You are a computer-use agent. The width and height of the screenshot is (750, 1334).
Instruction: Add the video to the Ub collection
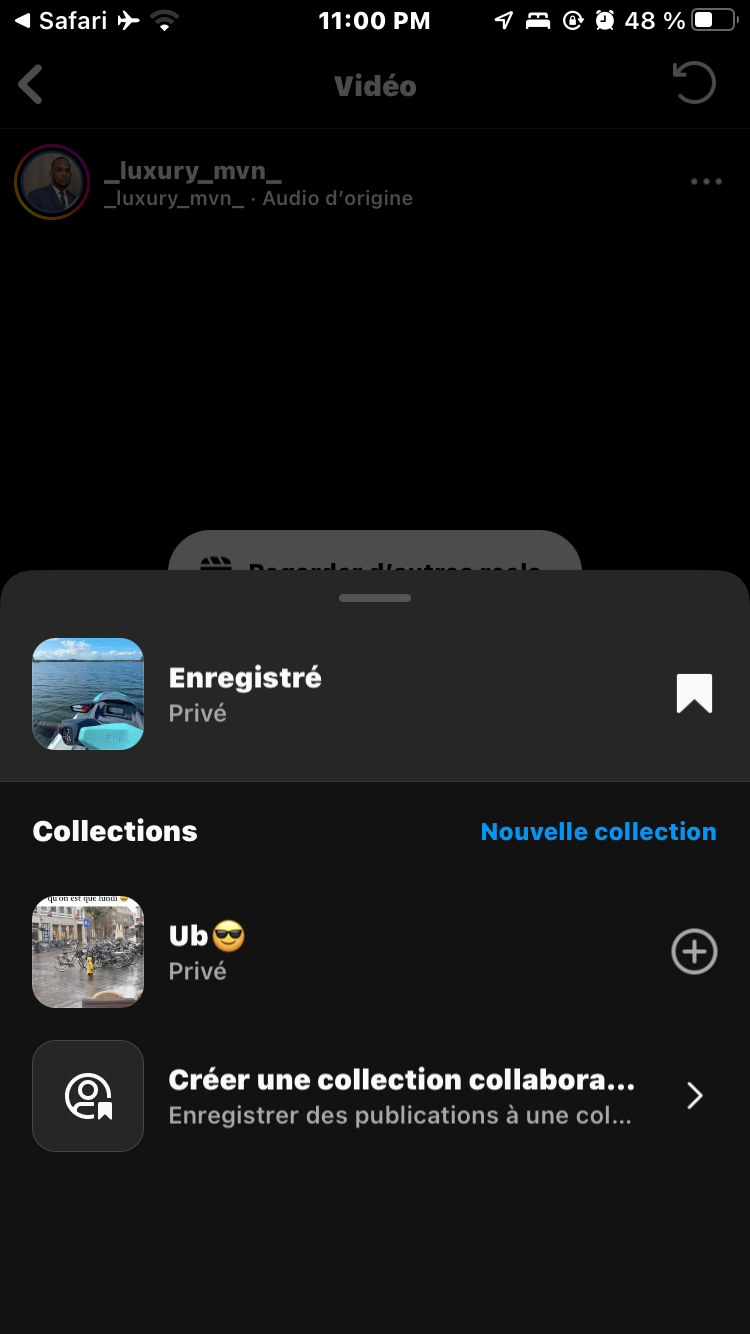(694, 951)
